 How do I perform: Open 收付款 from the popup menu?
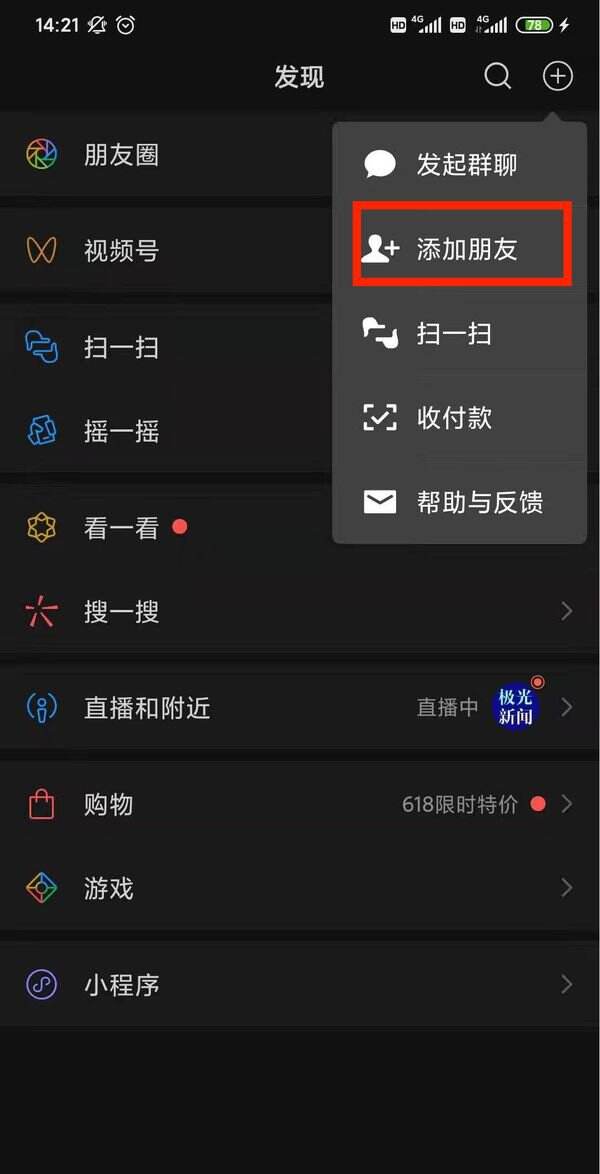point(460,418)
